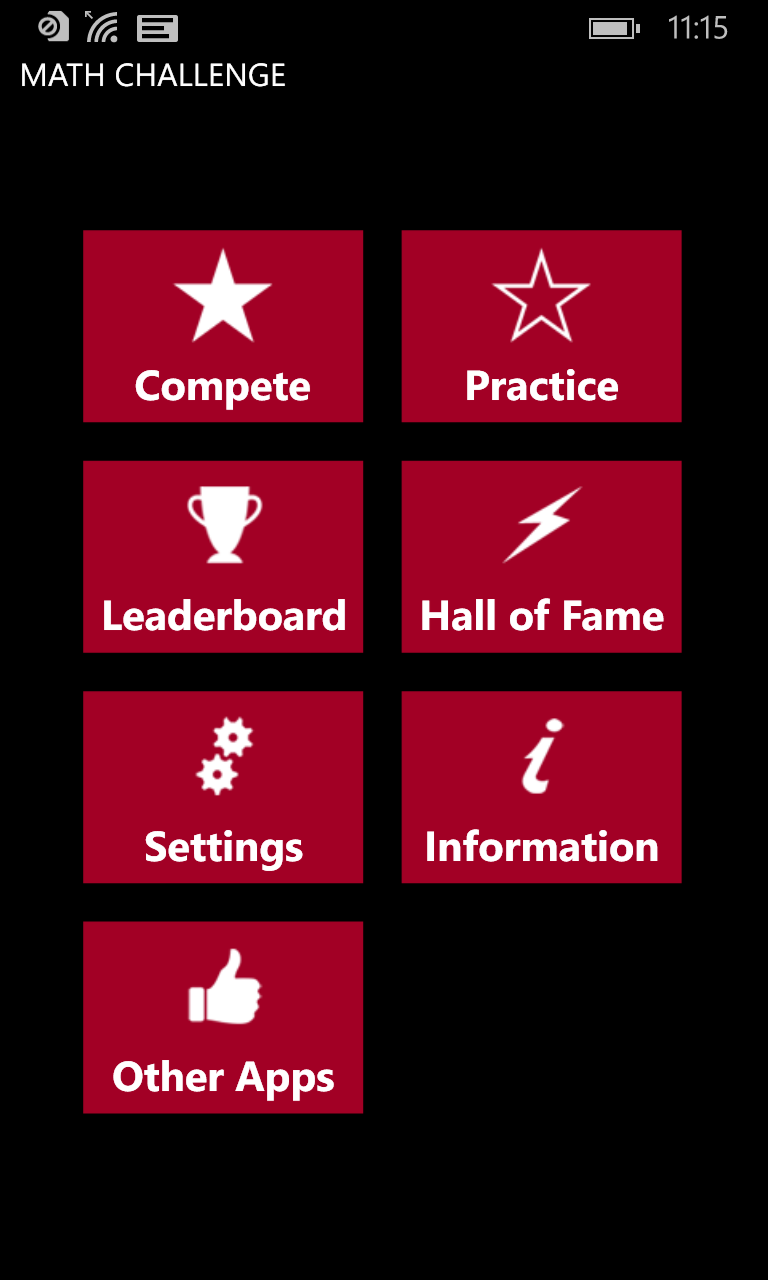Screen dimensions: 768x1280
Task: Open the Hall of Fame
Action: point(541,557)
